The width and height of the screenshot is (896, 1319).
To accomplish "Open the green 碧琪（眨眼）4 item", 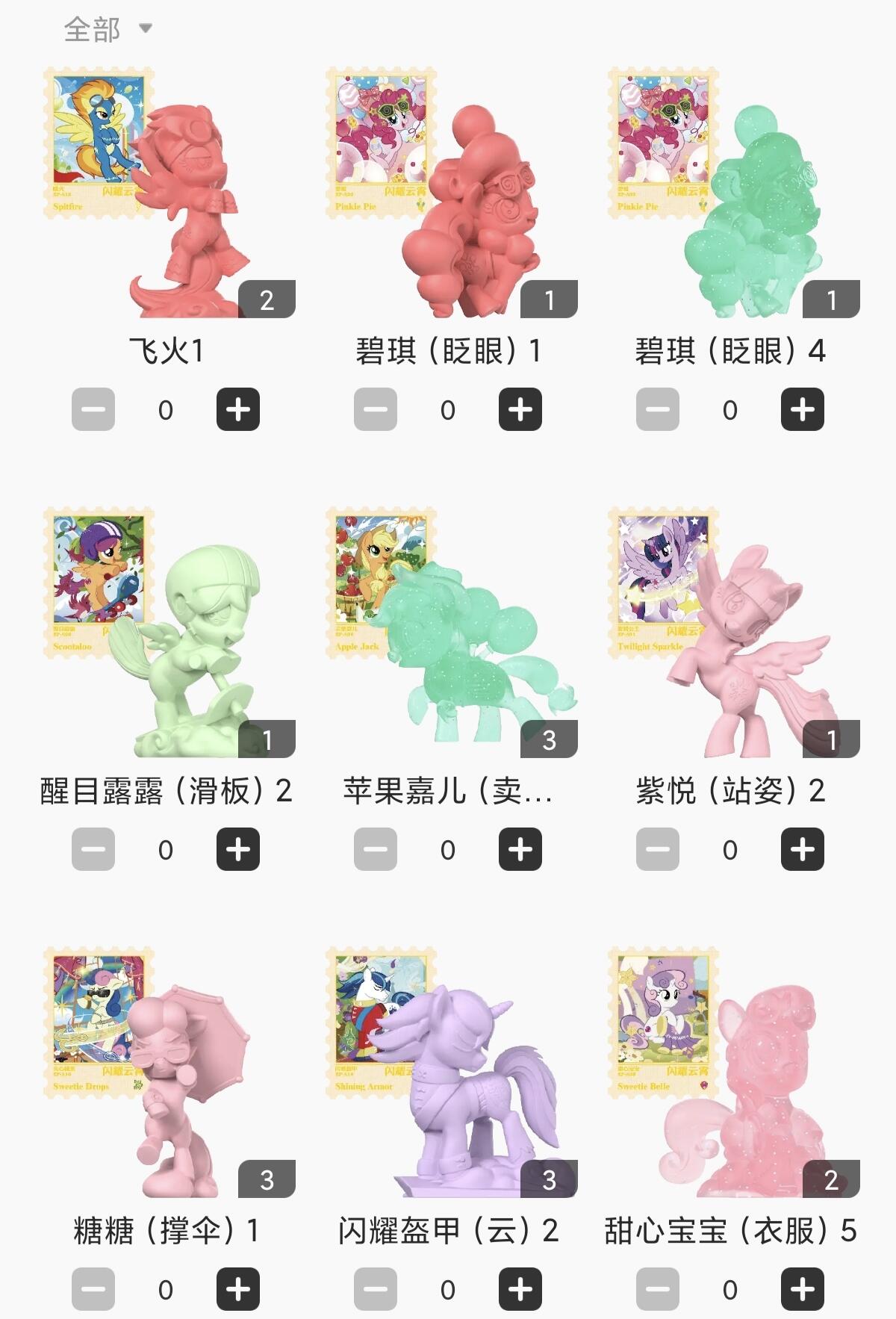I will click(735, 194).
